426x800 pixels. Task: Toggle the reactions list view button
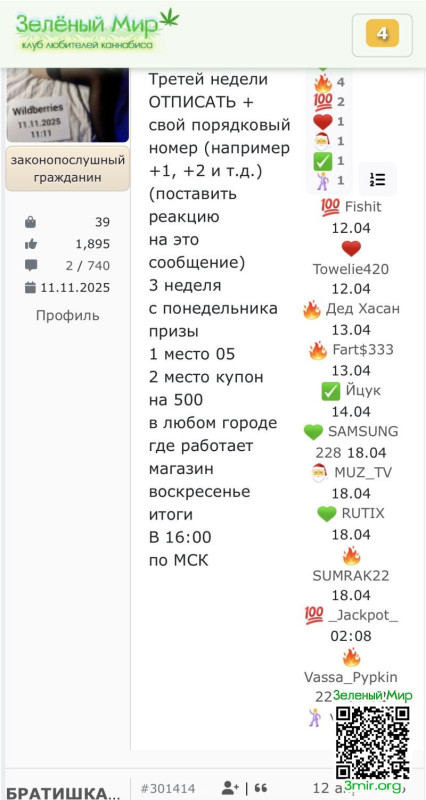tap(377, 179)
